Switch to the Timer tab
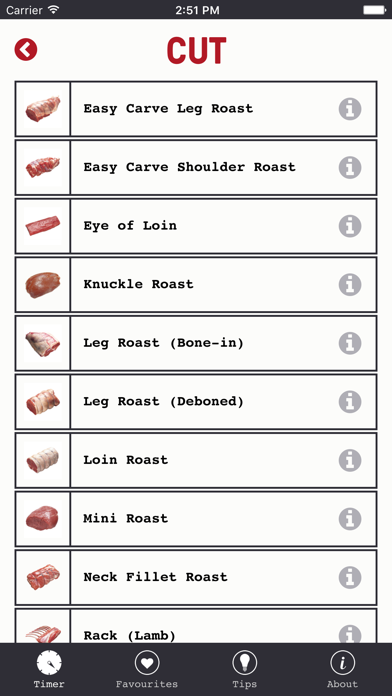 49,669
